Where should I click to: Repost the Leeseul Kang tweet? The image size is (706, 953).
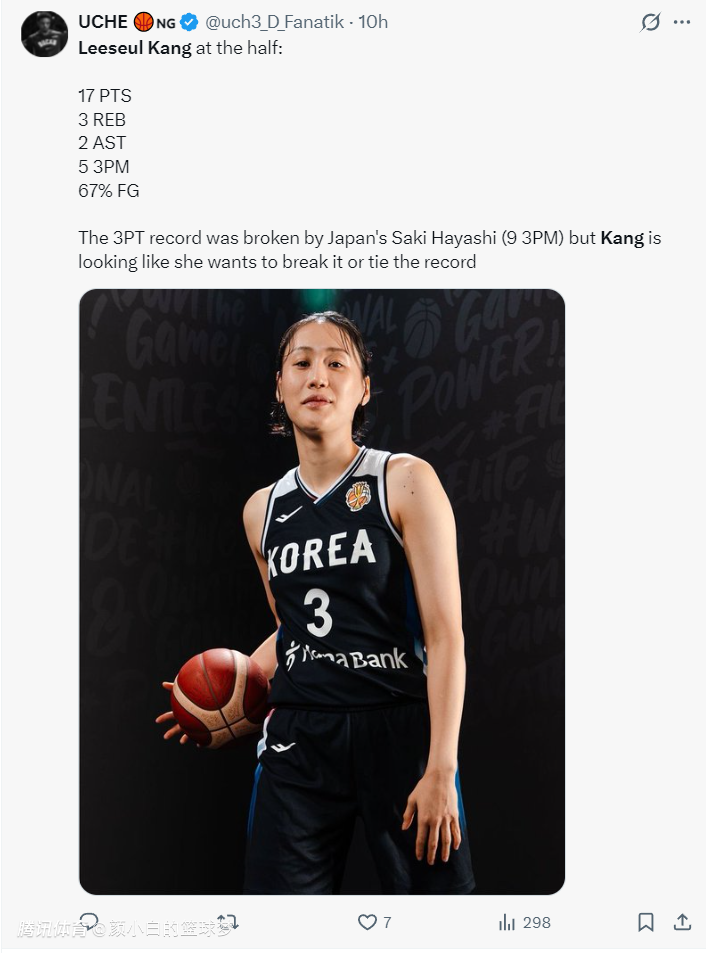pos(228,922)
